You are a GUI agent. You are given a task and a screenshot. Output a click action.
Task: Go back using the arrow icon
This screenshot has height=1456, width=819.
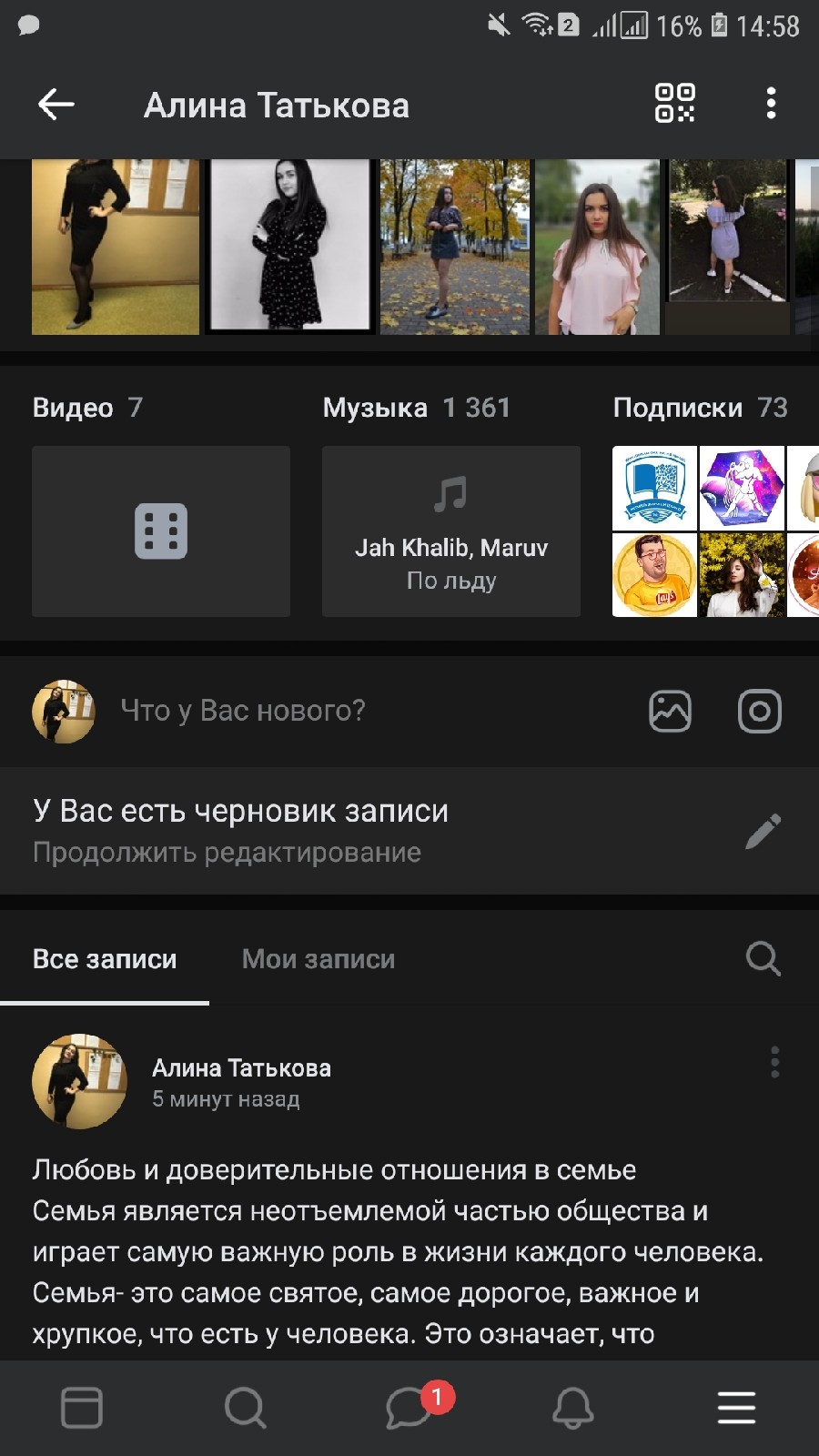56,105
